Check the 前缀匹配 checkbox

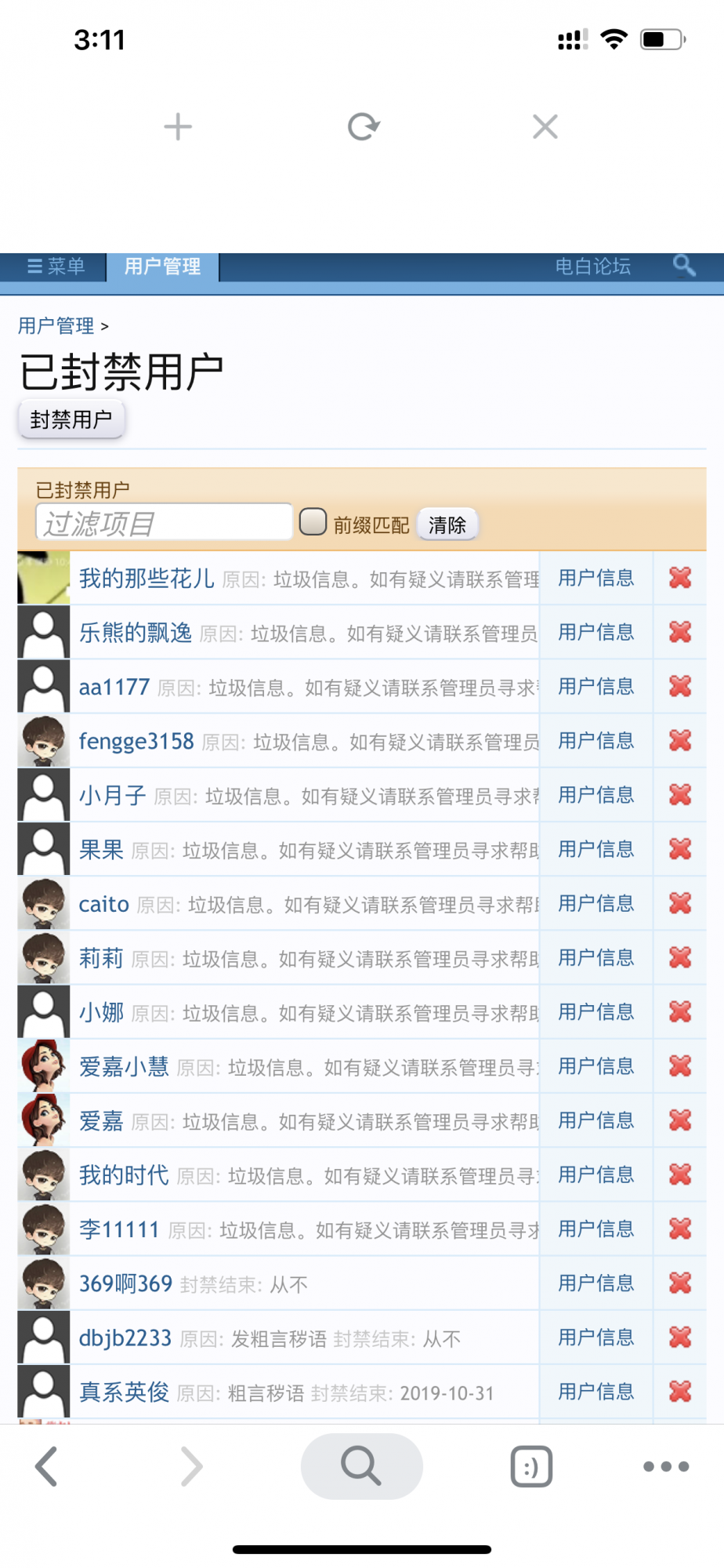click(x=313, y=522)
